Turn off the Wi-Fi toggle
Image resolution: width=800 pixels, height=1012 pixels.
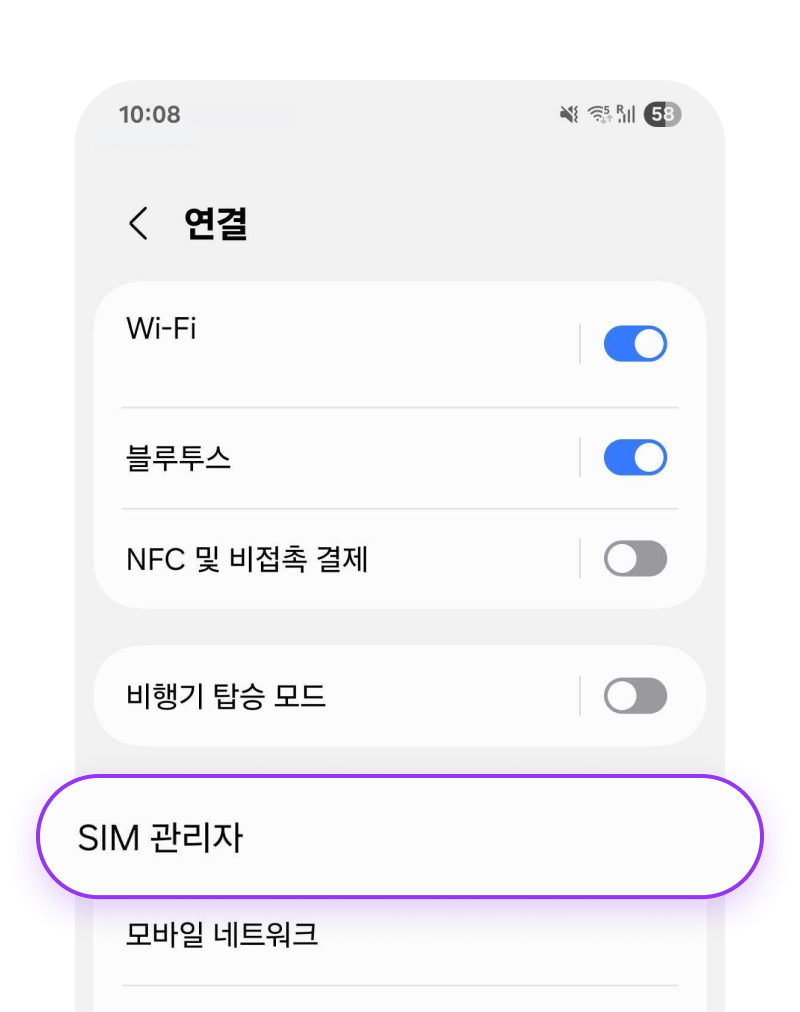(636, 343)
